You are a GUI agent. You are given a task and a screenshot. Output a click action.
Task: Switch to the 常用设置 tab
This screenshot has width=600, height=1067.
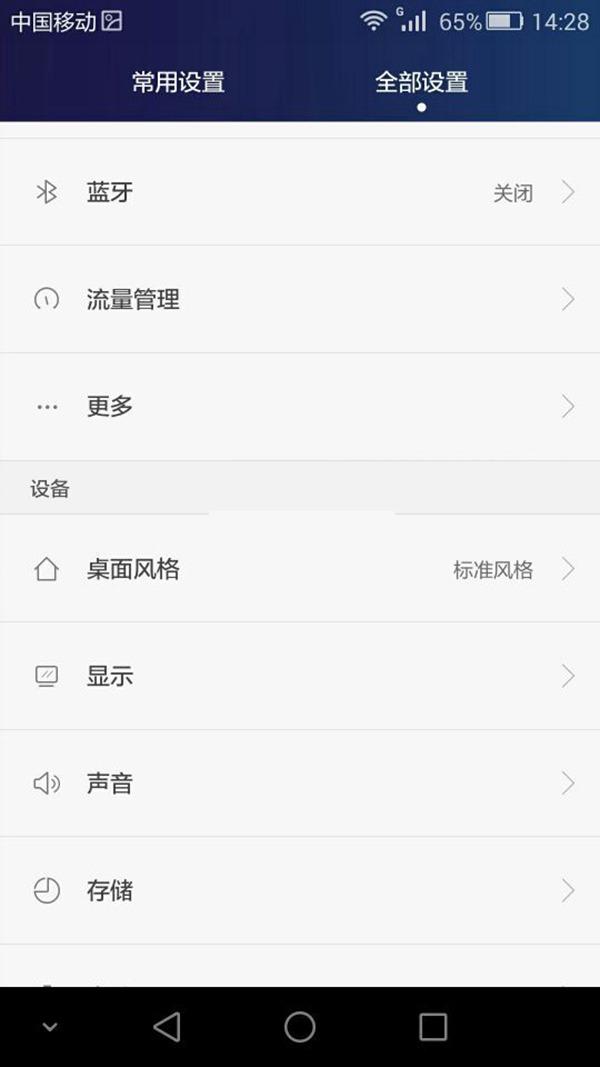click(x=178, y=82)
